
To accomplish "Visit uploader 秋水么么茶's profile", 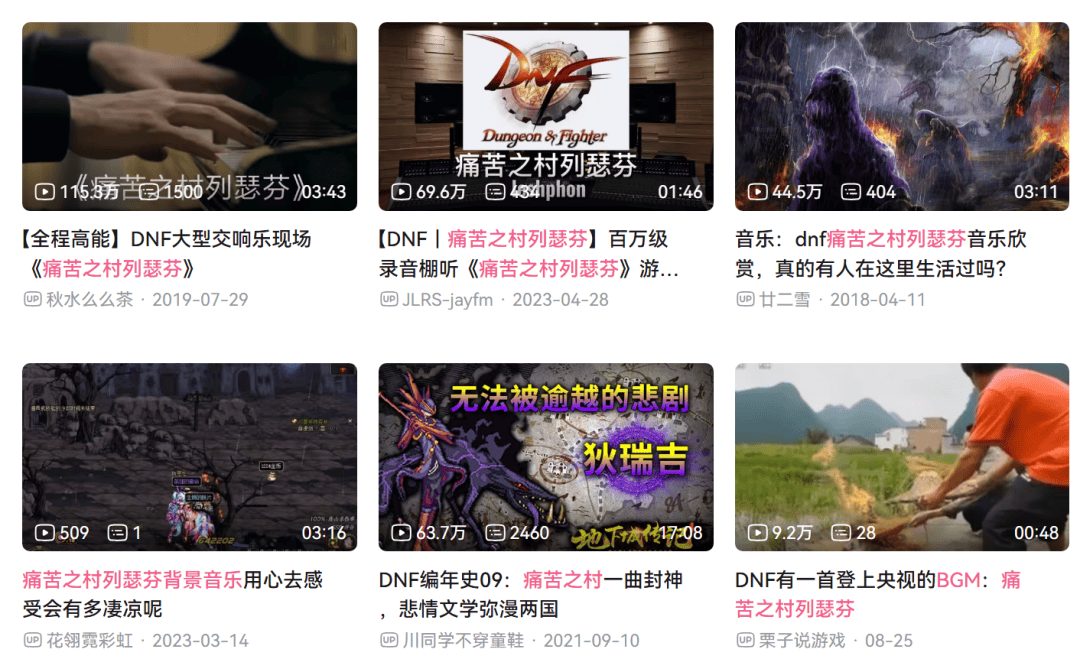I will click(x=89, y=299).
